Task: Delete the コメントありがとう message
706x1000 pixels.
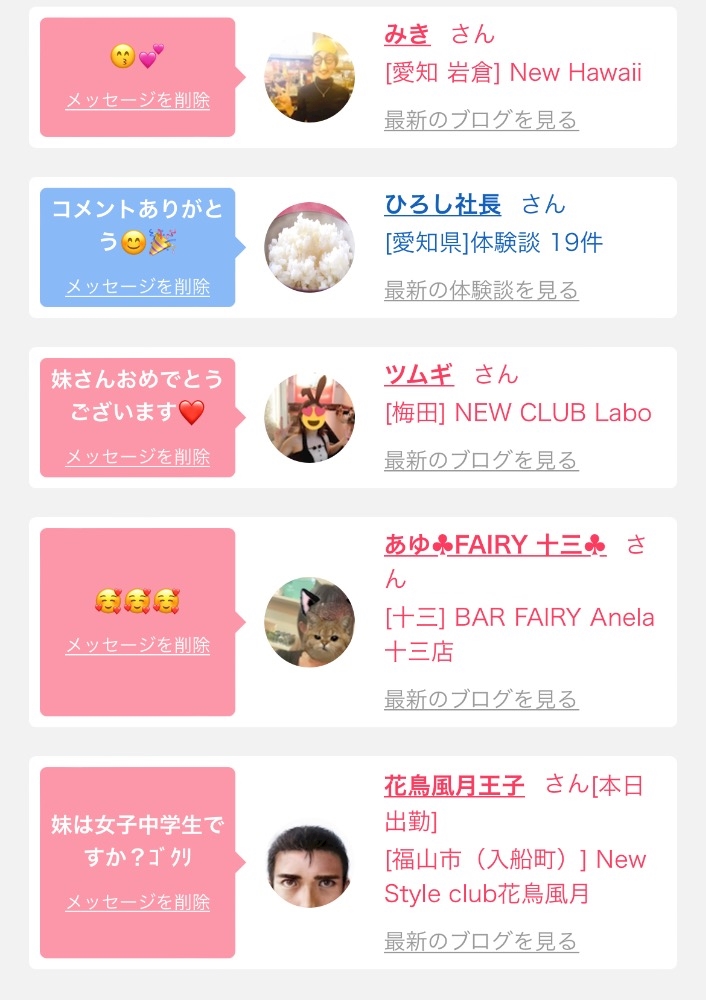Action: 138,287
